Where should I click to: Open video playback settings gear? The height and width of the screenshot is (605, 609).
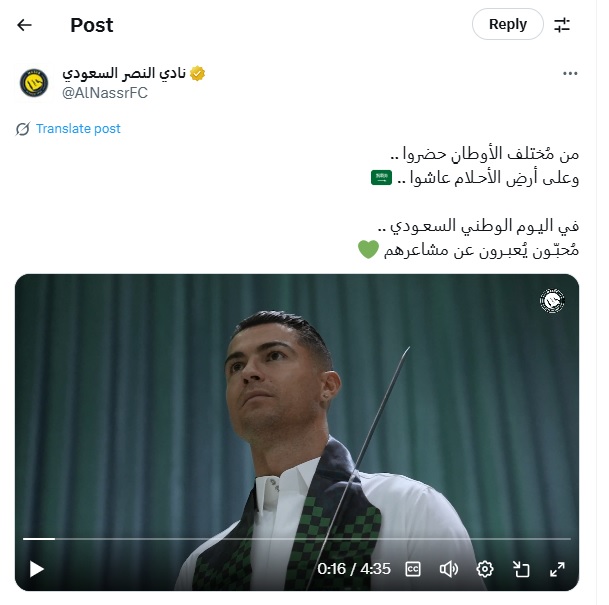click(485, 569)
